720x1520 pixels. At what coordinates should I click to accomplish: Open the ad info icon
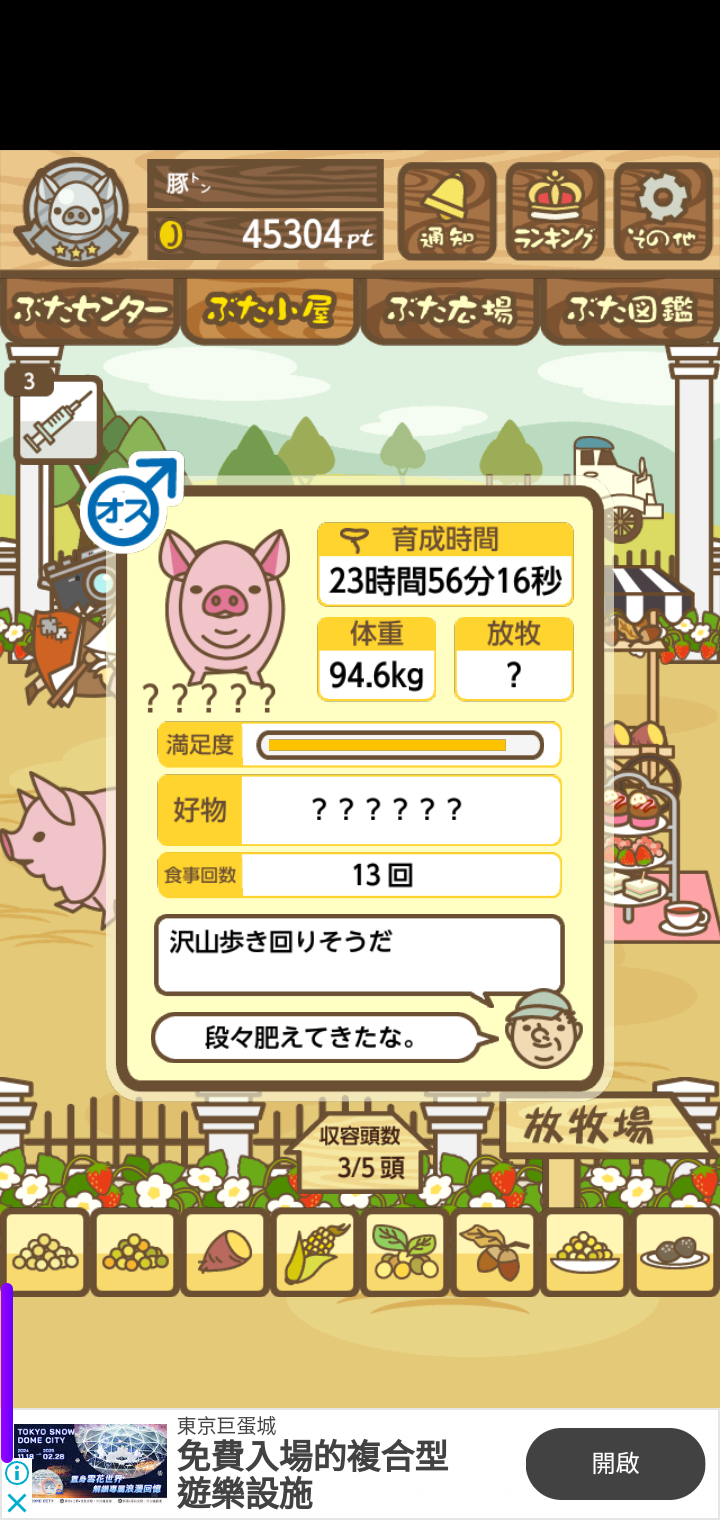tap(16, 1472)
